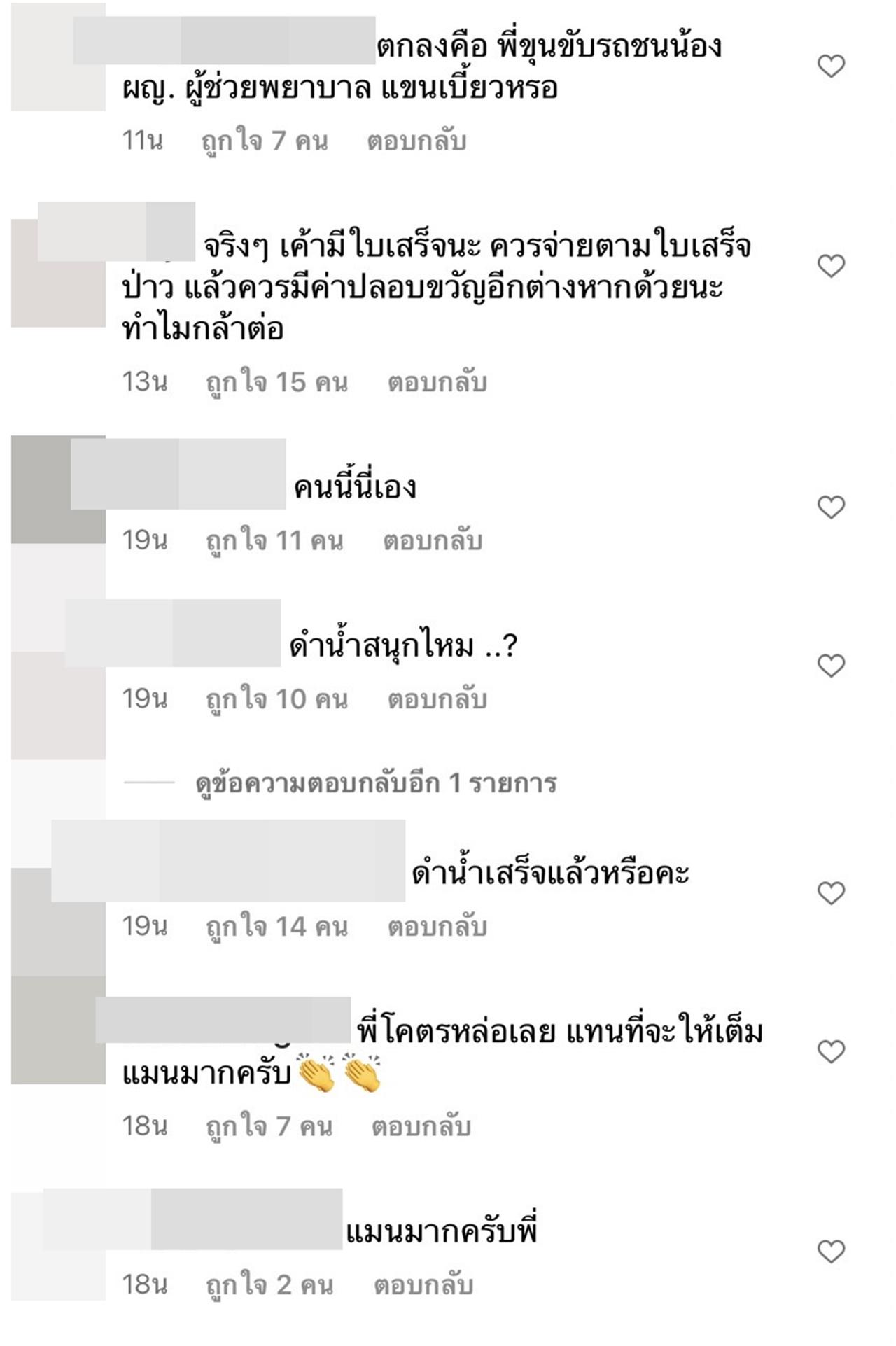The image size is (896, 1346).
Task: Reply to the comment 'ดำน้ำสนุกไหม ..?'
Action: 437,699
